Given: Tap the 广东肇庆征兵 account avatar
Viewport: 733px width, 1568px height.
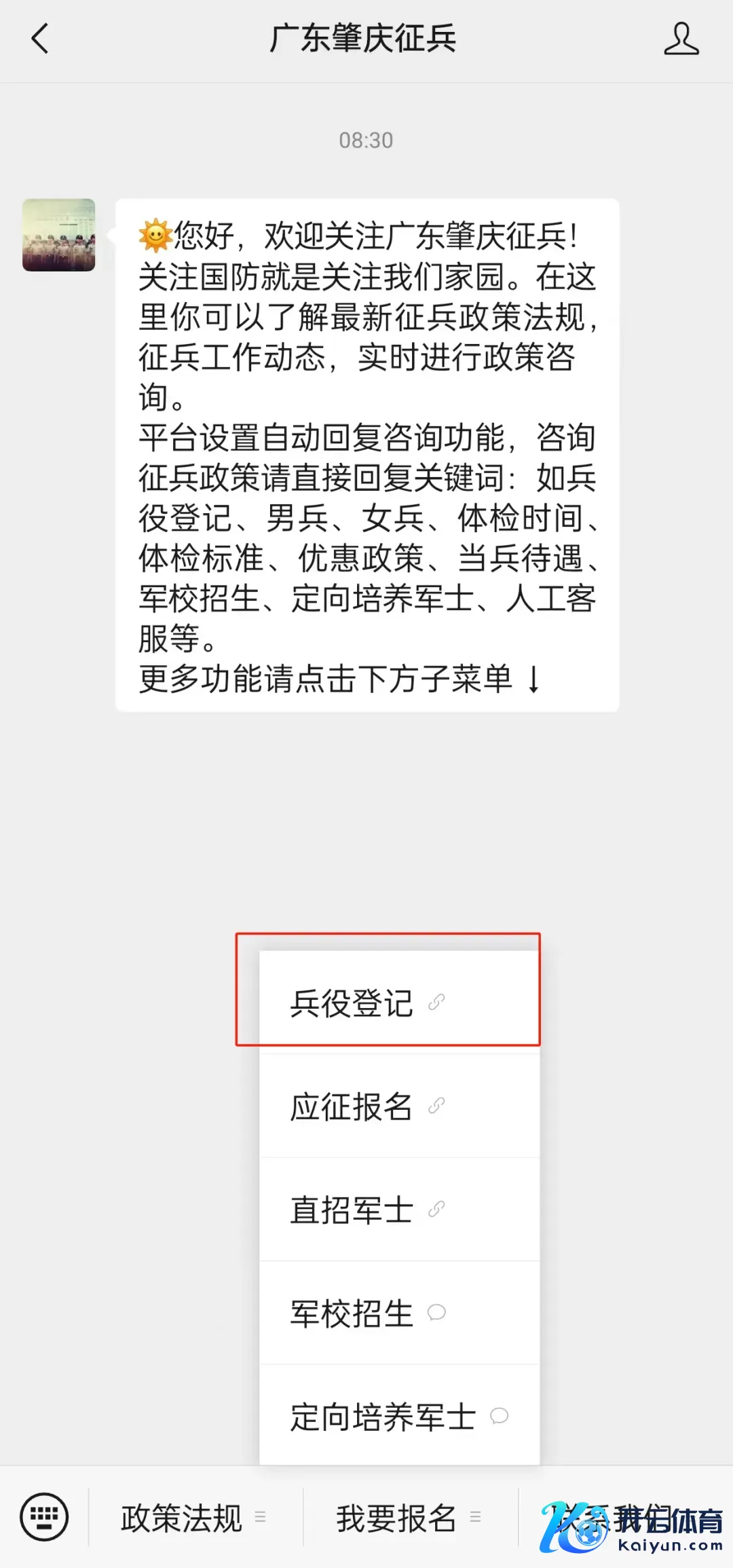Looking at the screenshot, I should tap(59, 235).
